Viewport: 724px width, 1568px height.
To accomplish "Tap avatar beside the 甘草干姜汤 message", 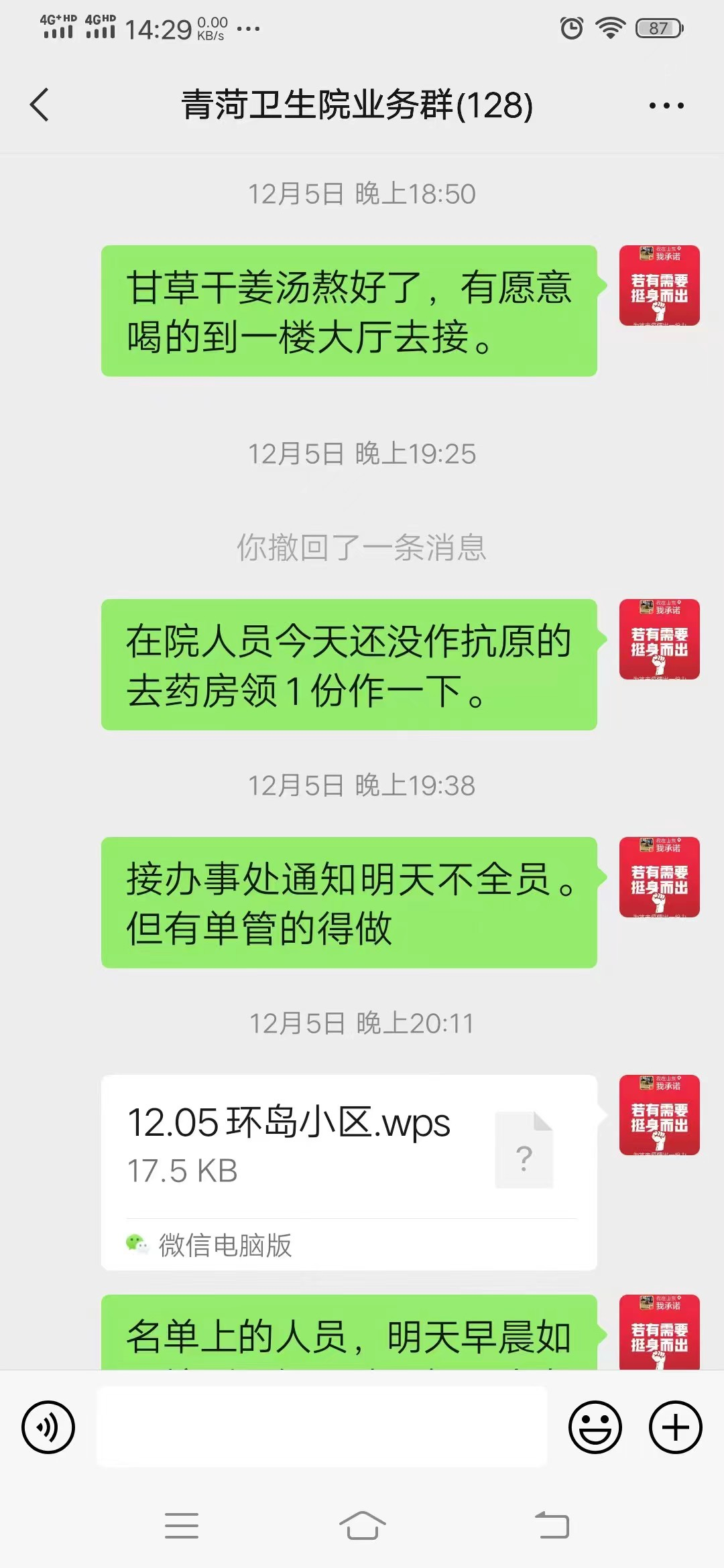I will (659, 285).
